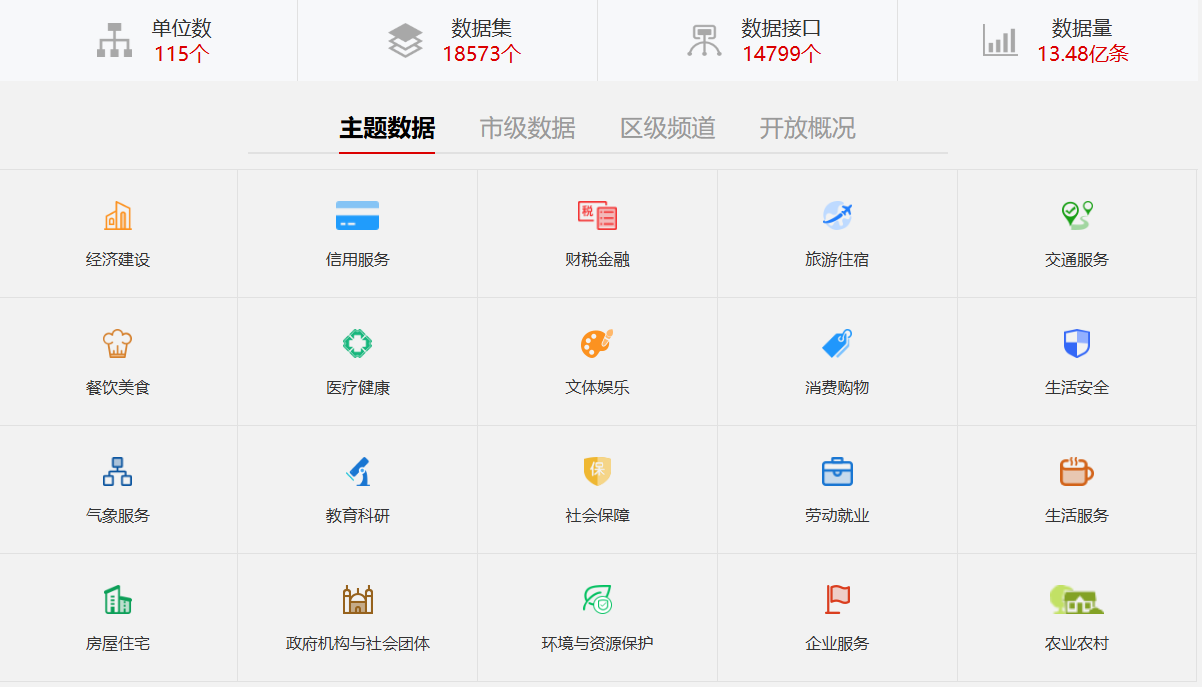Screen dimensions: 1202x687
Task: Open the 文体娱乐 category
Action: [597, 361]
